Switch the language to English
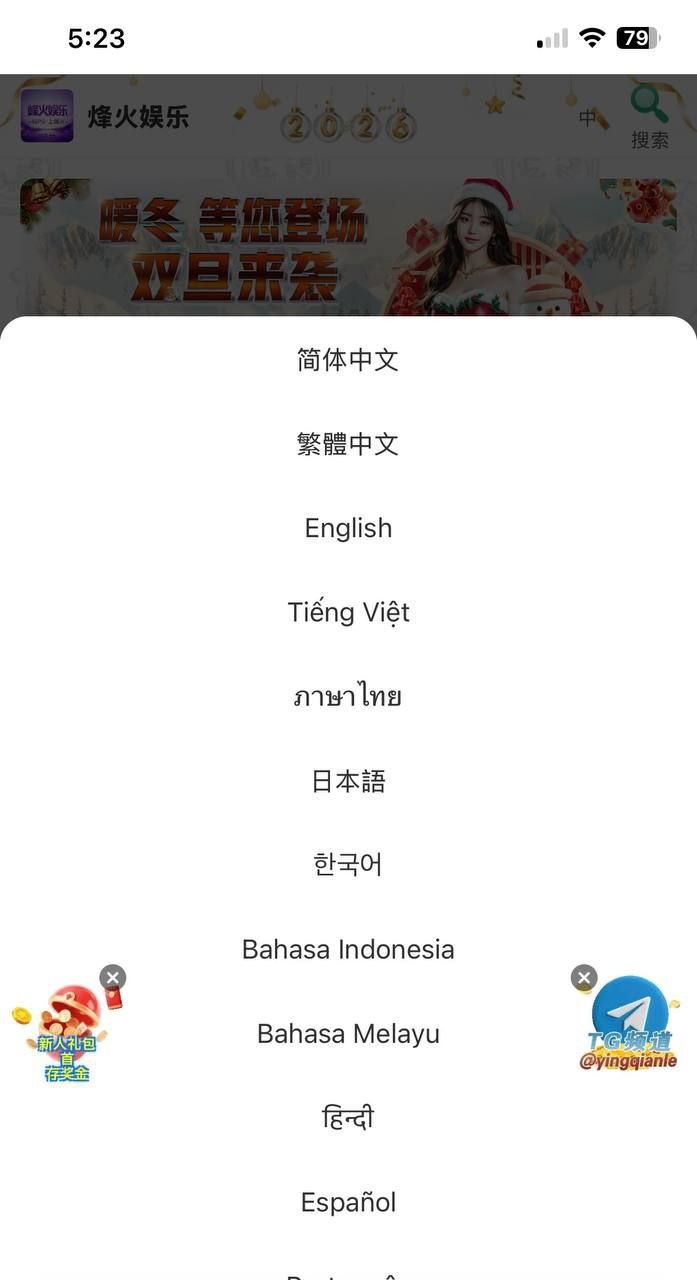Image resolution: width=697 pixels, height=1280 pixels. coord(348,528)
